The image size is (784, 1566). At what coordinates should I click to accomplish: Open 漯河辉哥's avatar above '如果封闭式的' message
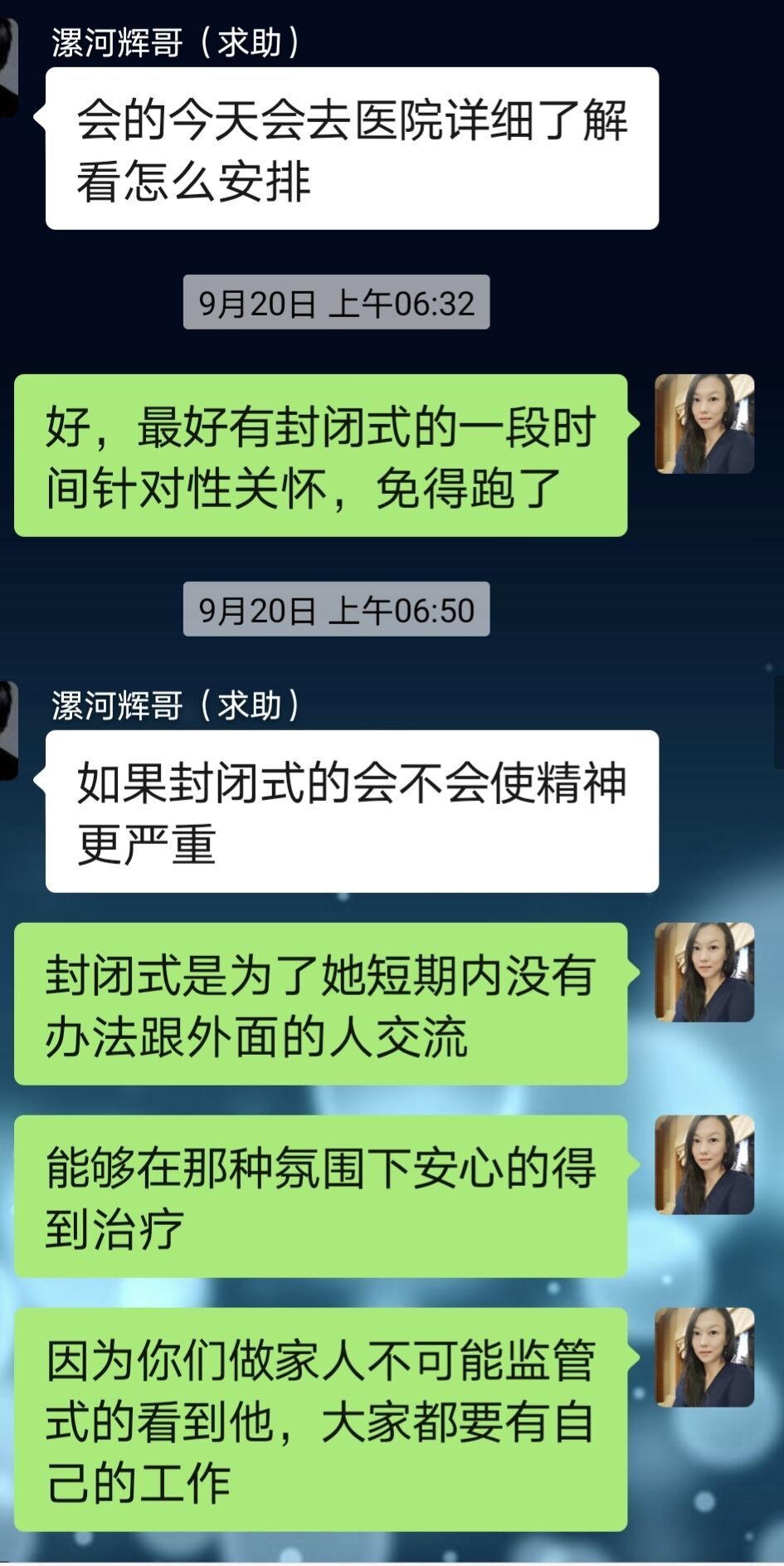point(7,731)
